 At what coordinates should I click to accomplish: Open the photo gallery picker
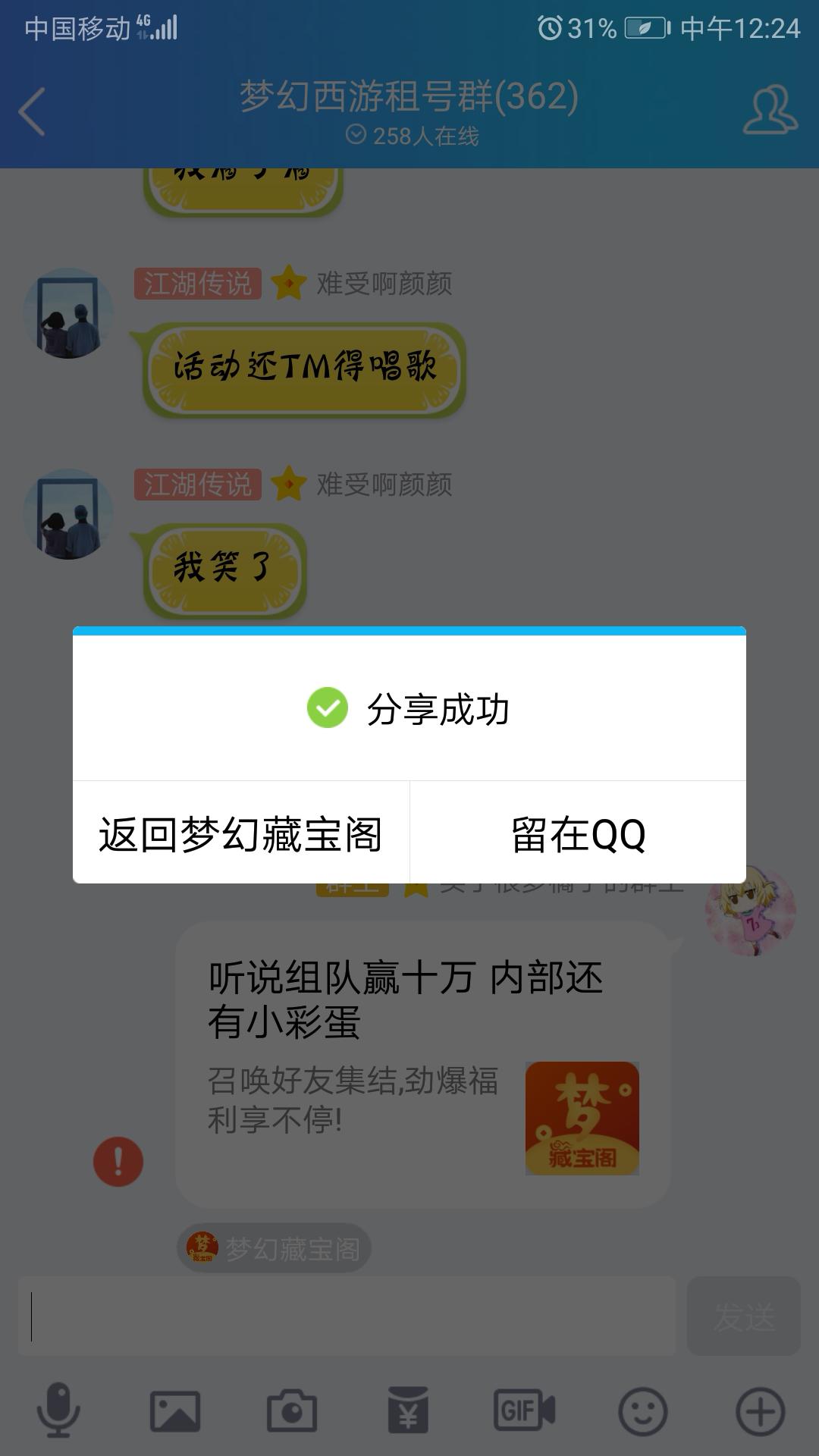175,1411
